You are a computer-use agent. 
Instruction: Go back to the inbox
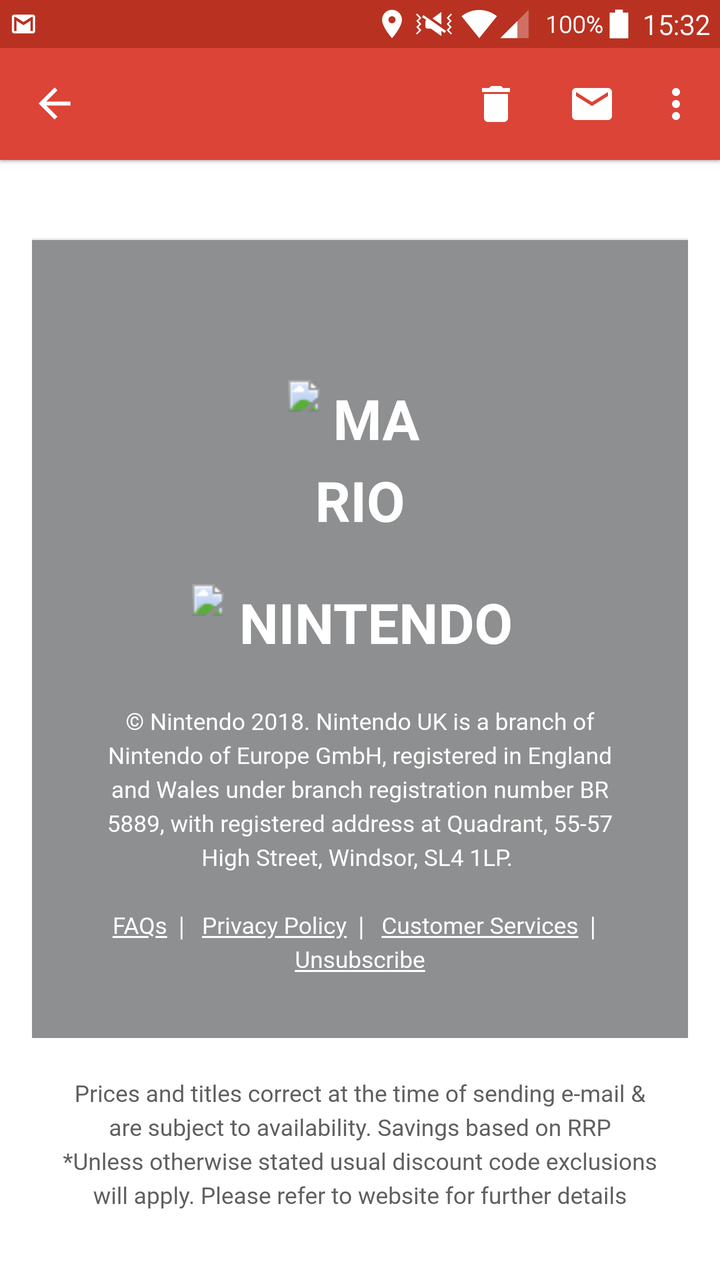tap(54, 104)
